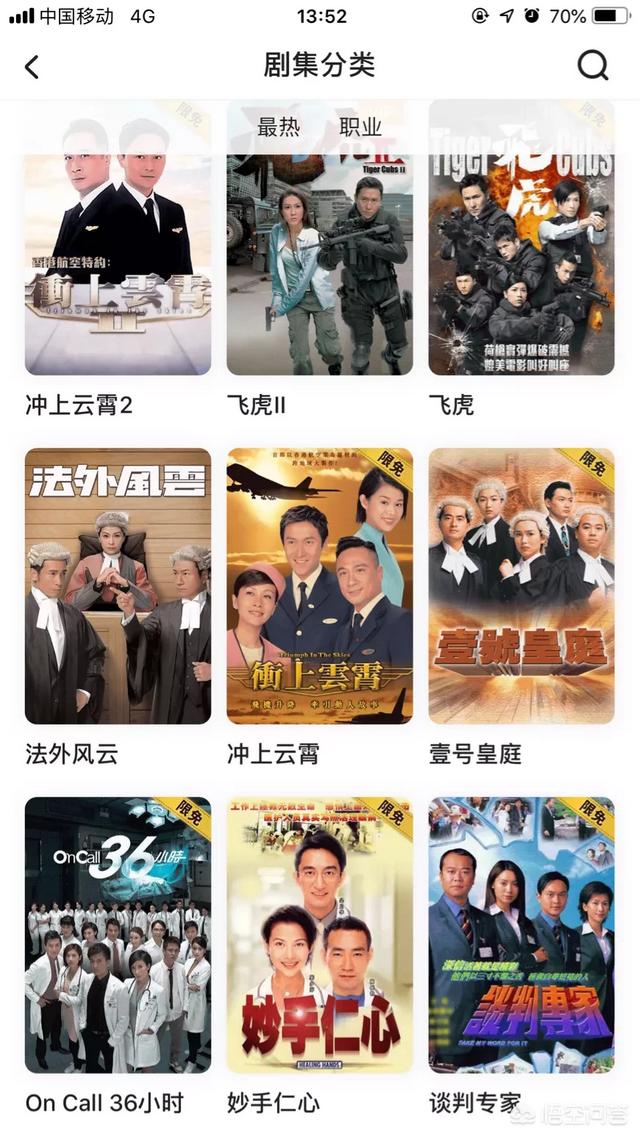
Task: Open the 冲上云霄 series page
Action: [x=320, y=586]
